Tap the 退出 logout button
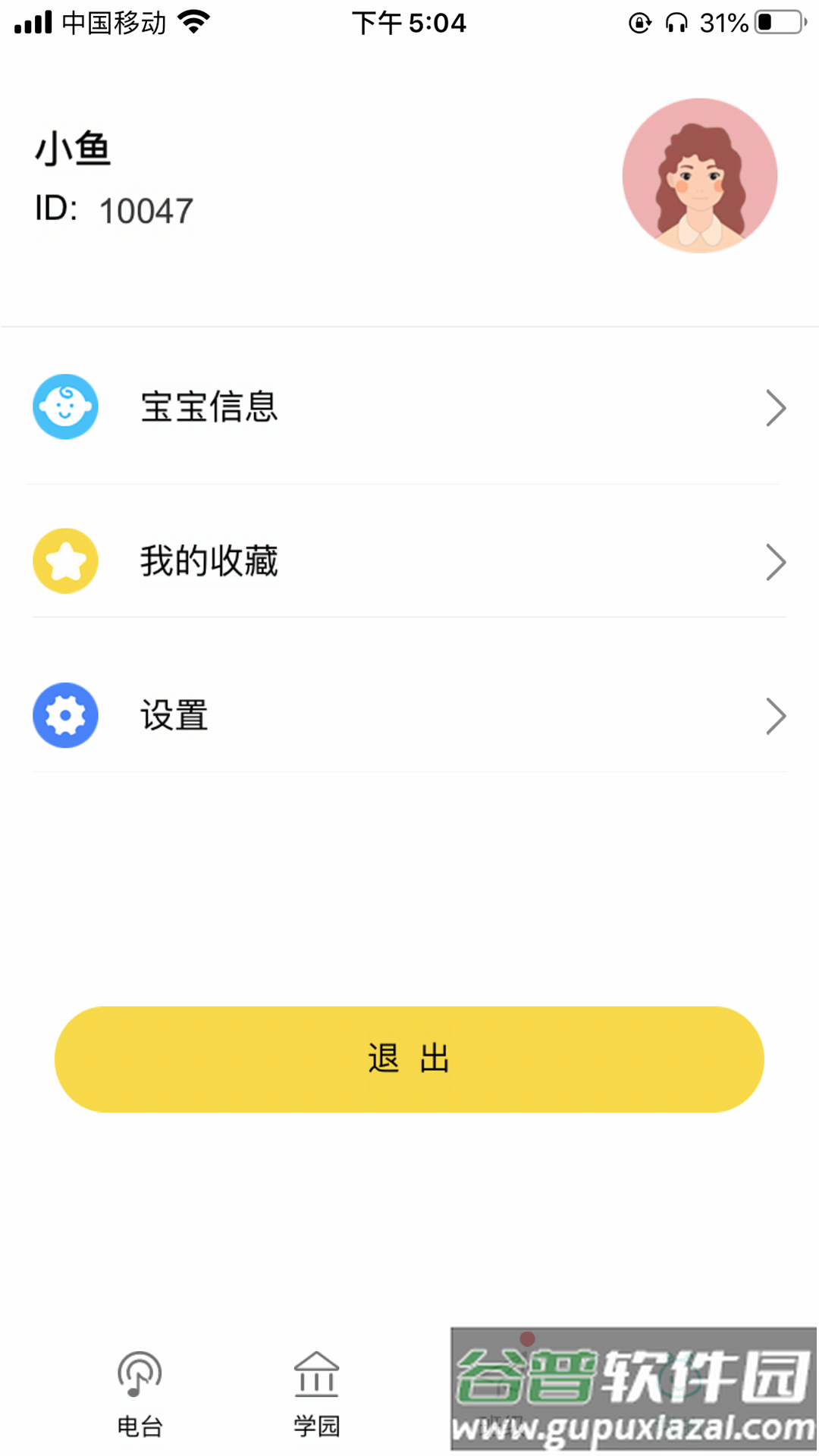The height and width of the screenshot is (1456, 819). [x=409, y=1059]
